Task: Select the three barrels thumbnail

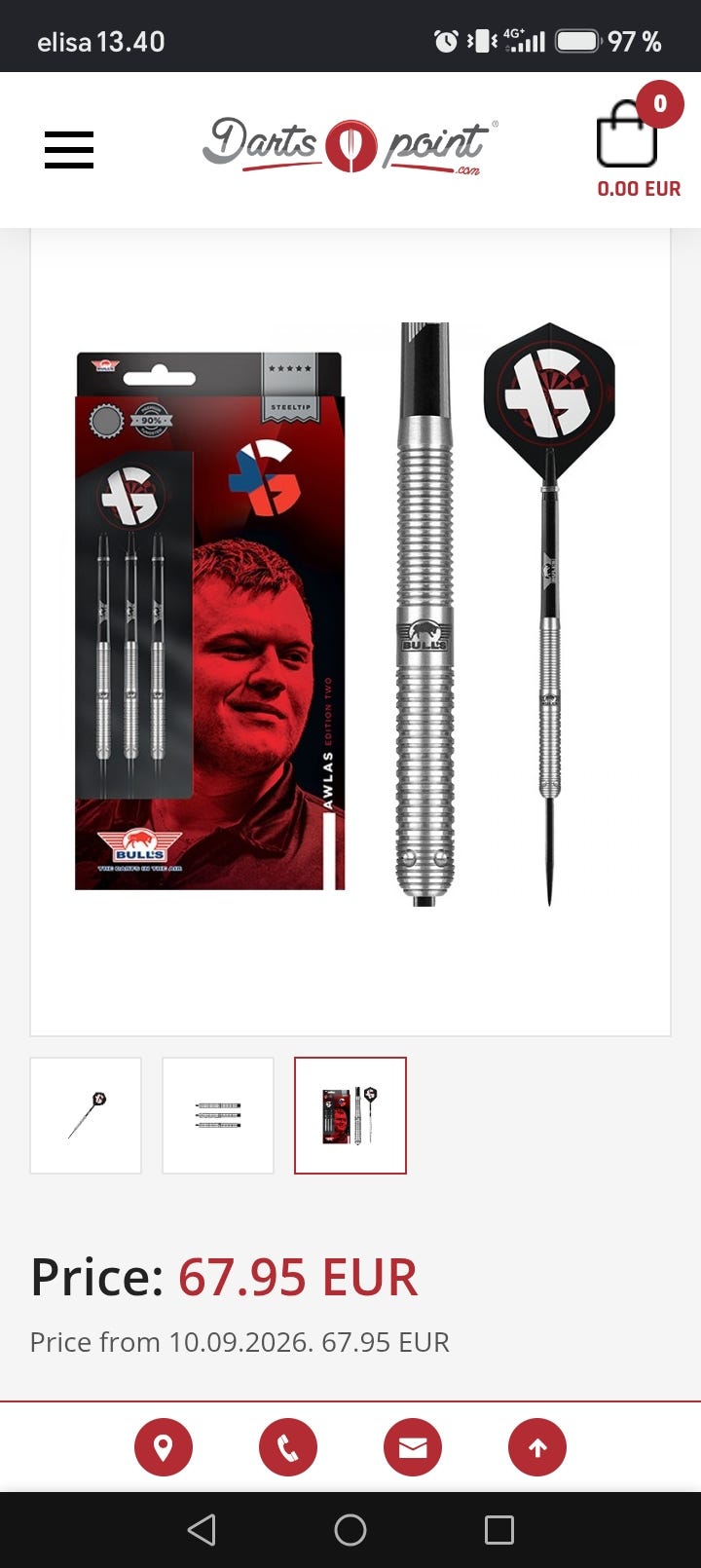Action: coord(218,1115)
